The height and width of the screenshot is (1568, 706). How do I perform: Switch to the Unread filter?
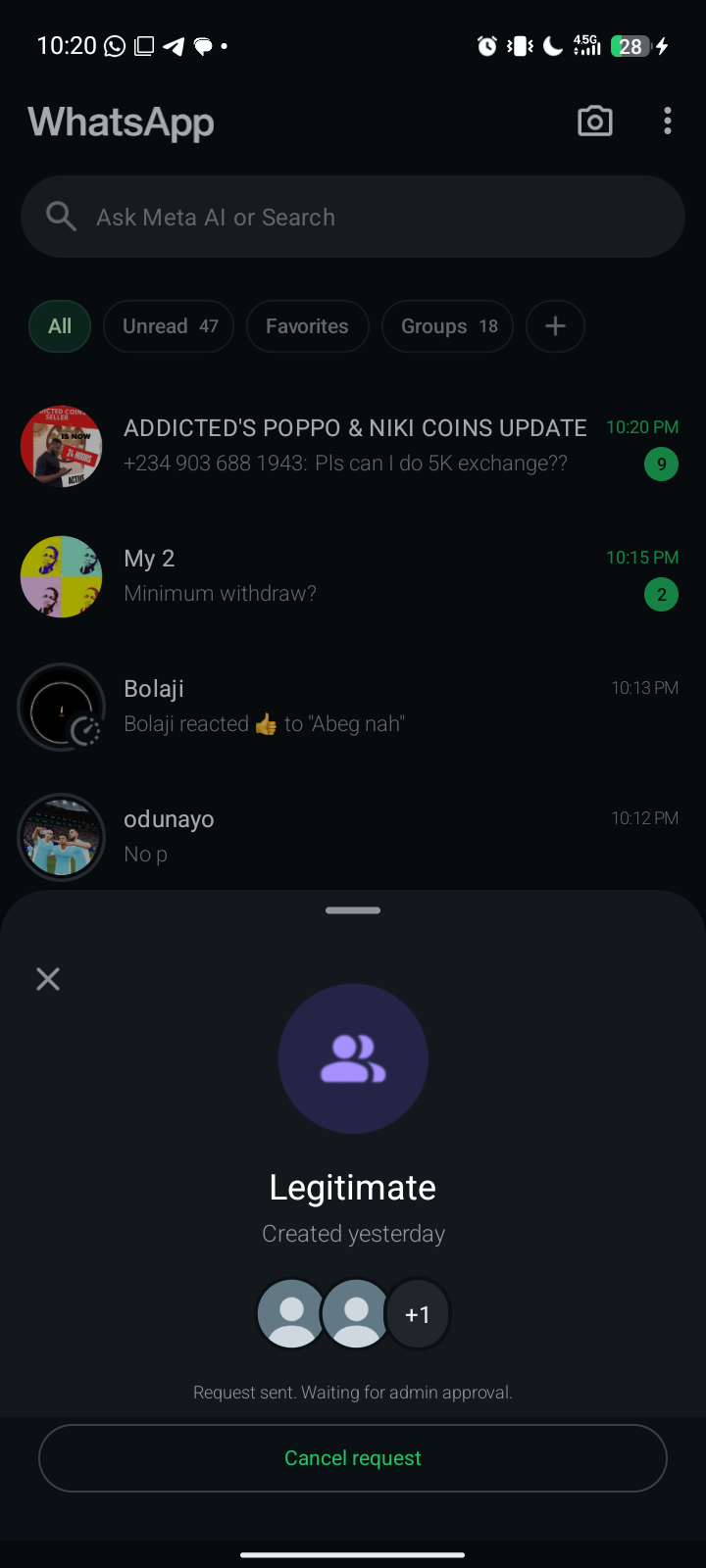coord(170,326)
